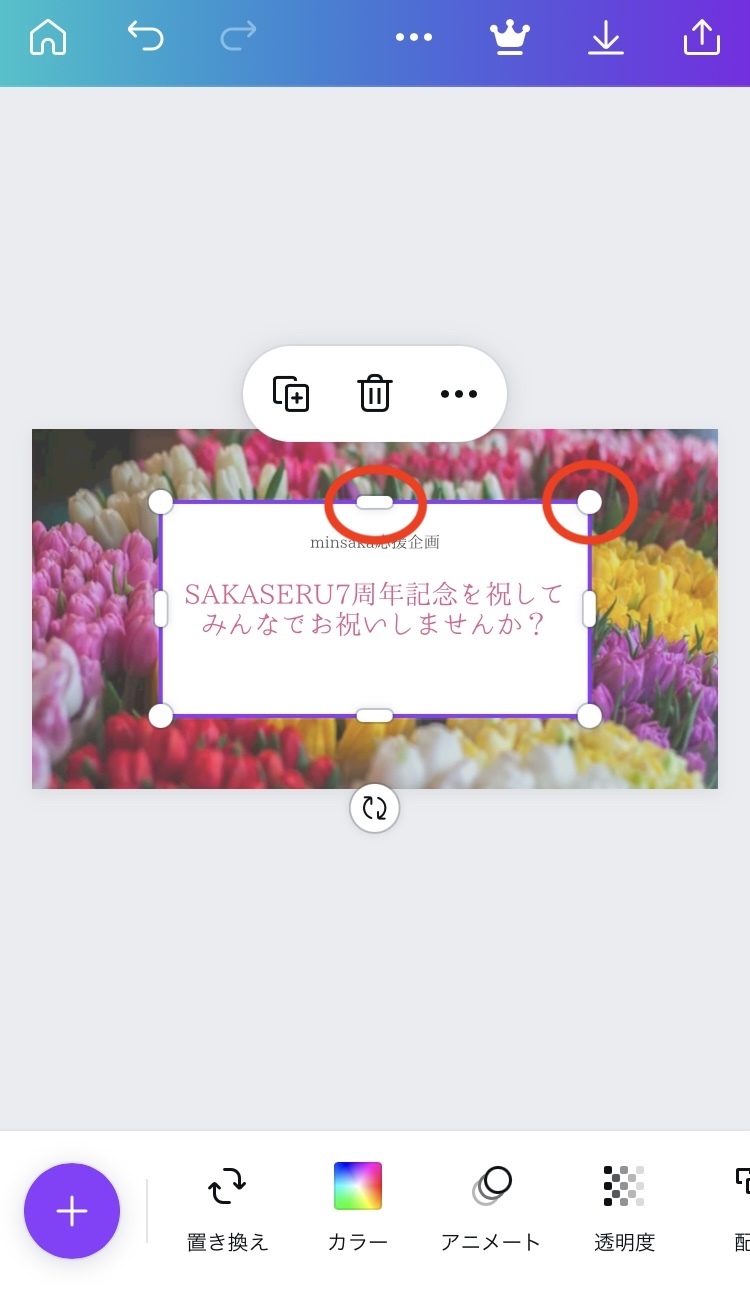Undo the last edit
This screenshot has width=750, height=1290.
click(145, 38)
